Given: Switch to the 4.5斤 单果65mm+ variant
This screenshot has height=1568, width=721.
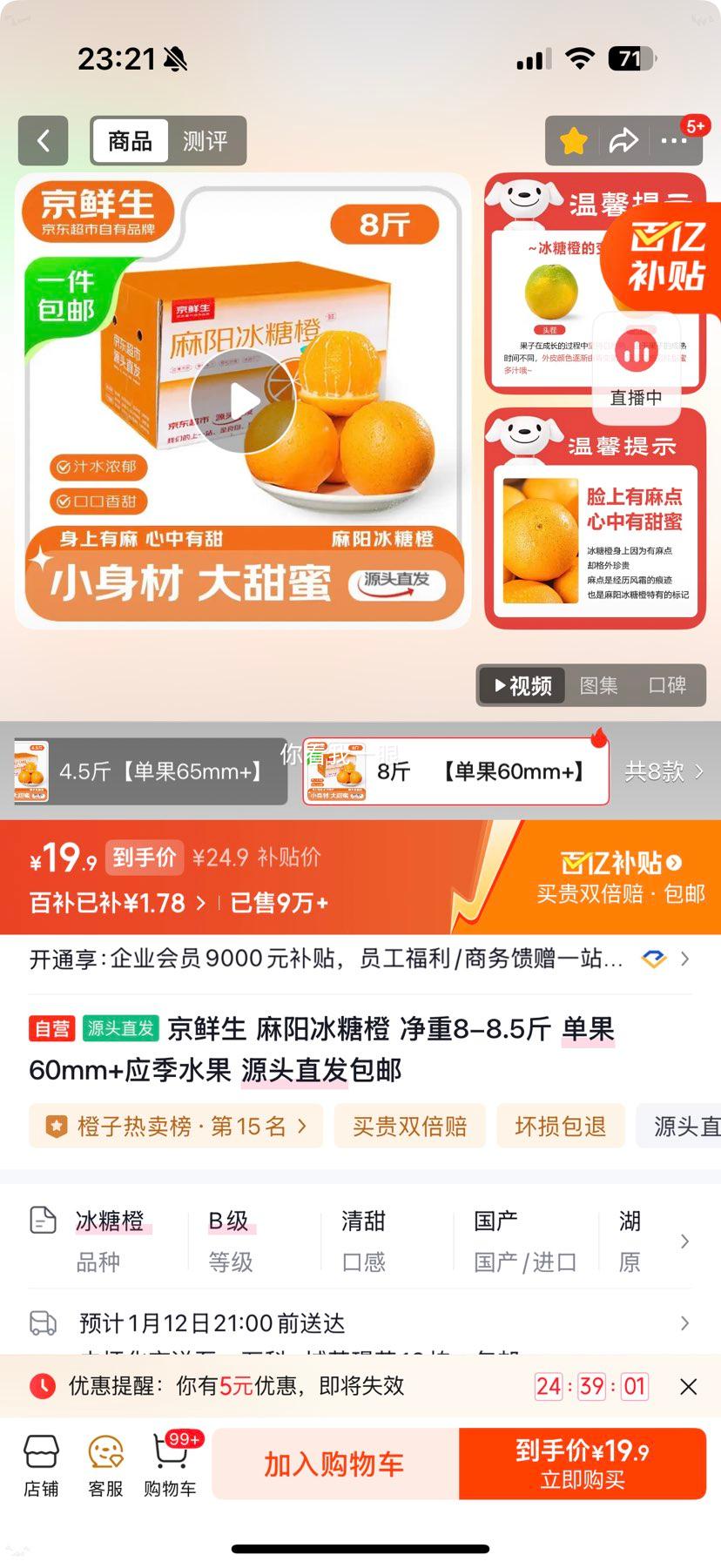Looking at the screenshot, I should pyautogui.click(x=148, y=771).
